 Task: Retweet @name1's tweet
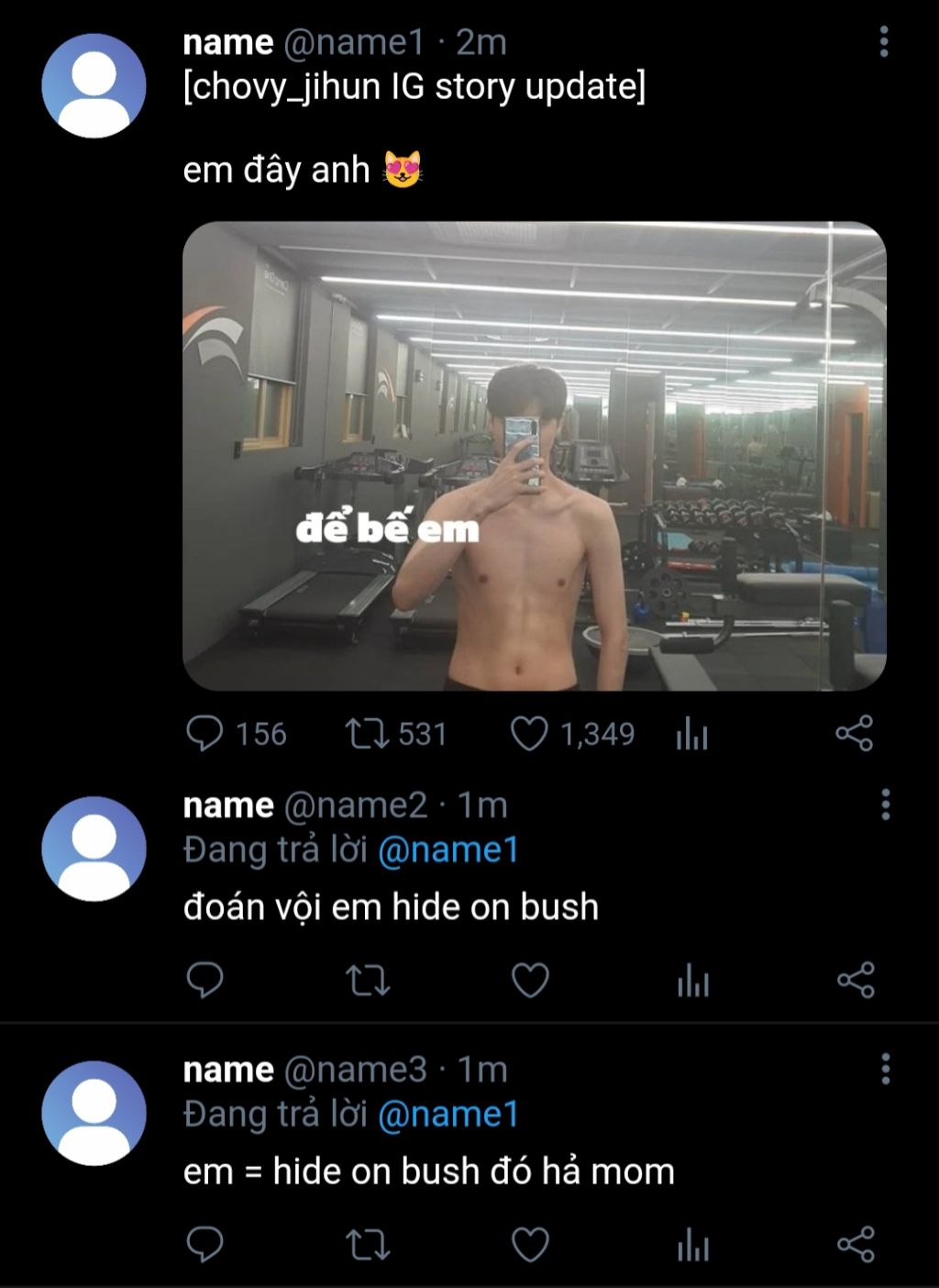368,733
